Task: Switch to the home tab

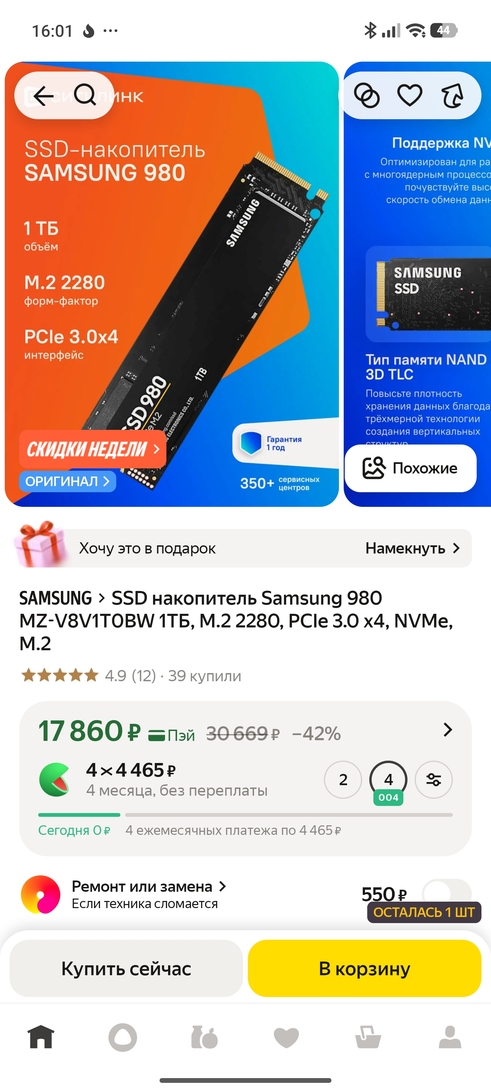Action: tap(41, 1038)
